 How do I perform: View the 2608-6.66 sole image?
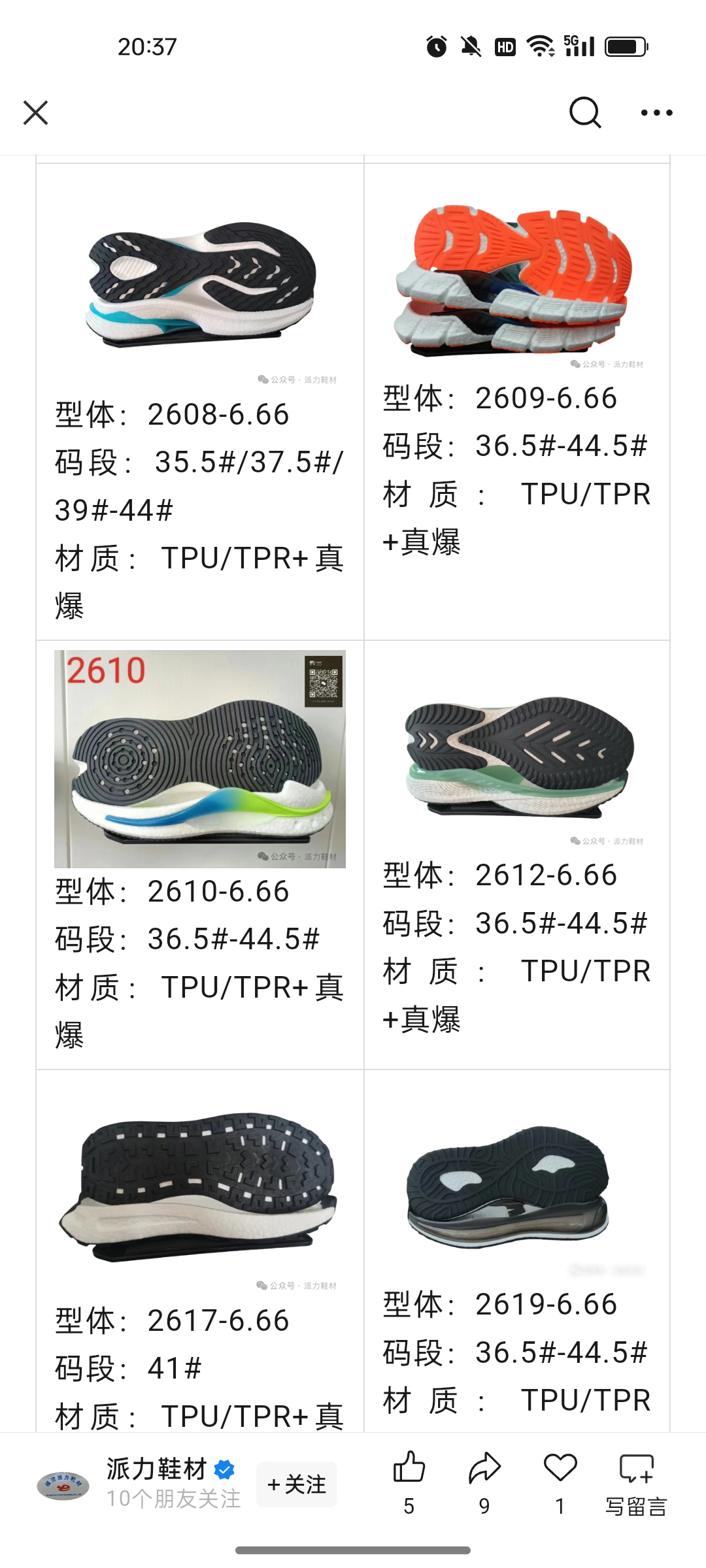[200, 284]
